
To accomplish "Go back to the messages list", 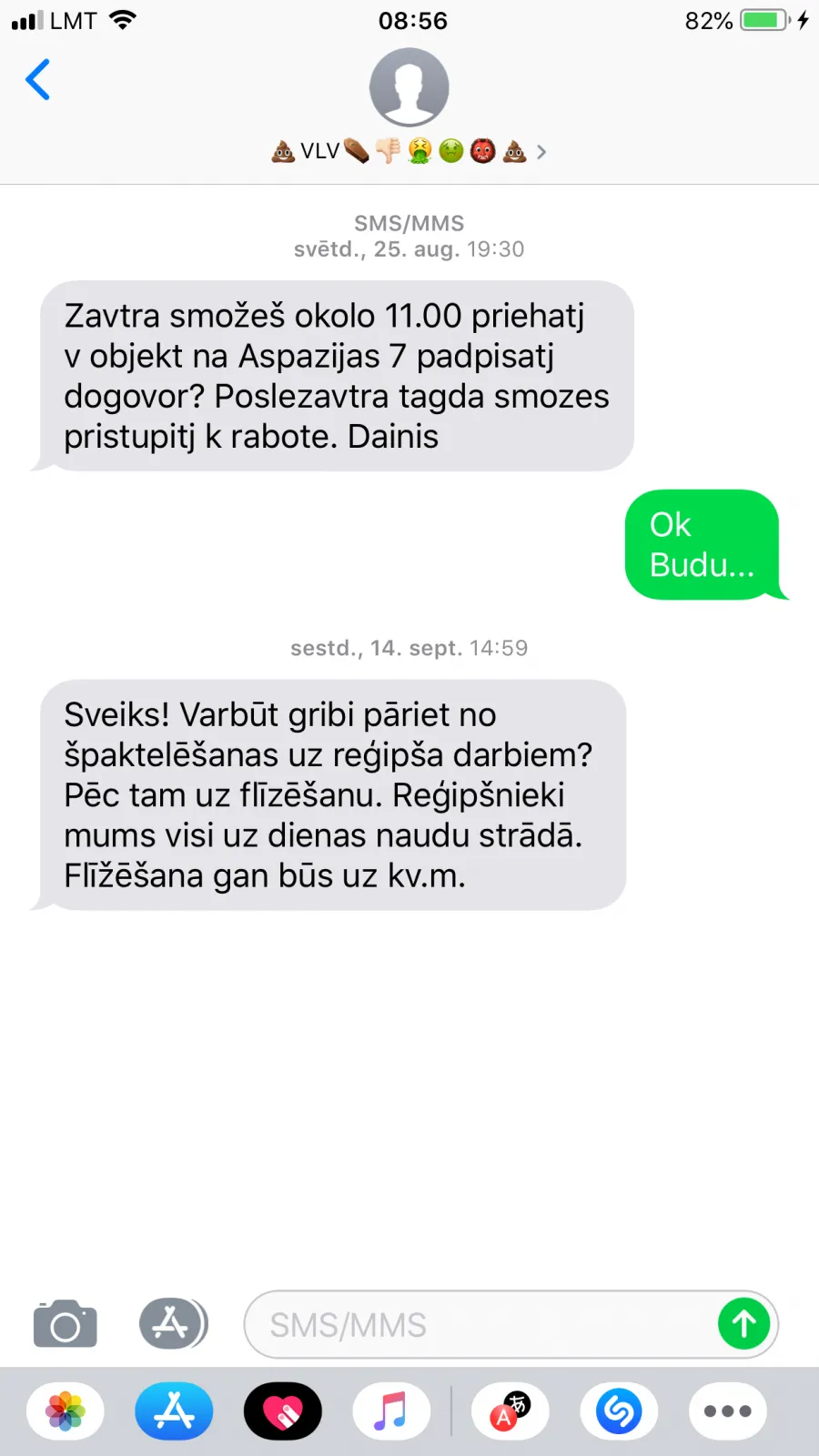I will 37,80.
